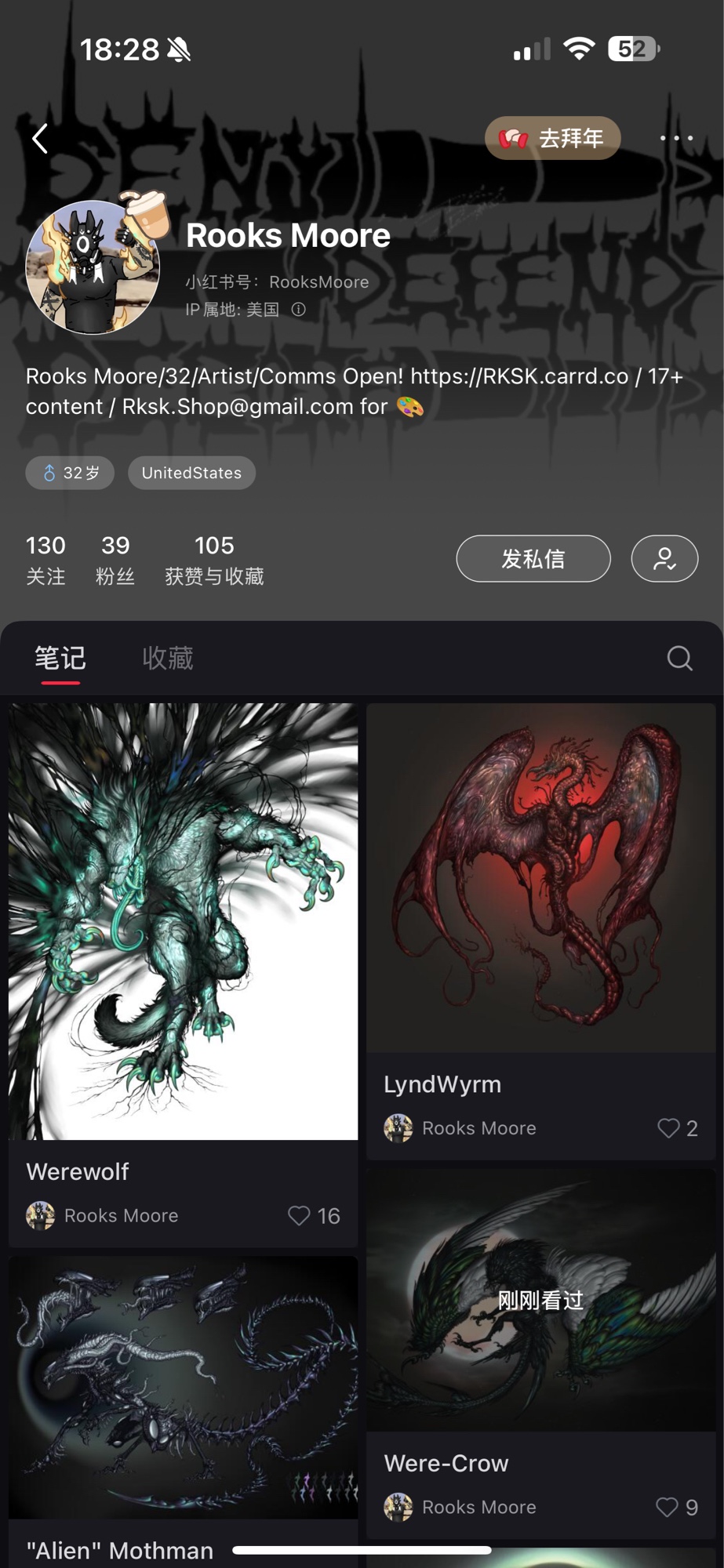The height and width of the screenshot is (1568, 724).
Task: Open Rooks Moore's profile avatar
Action: 93,267
